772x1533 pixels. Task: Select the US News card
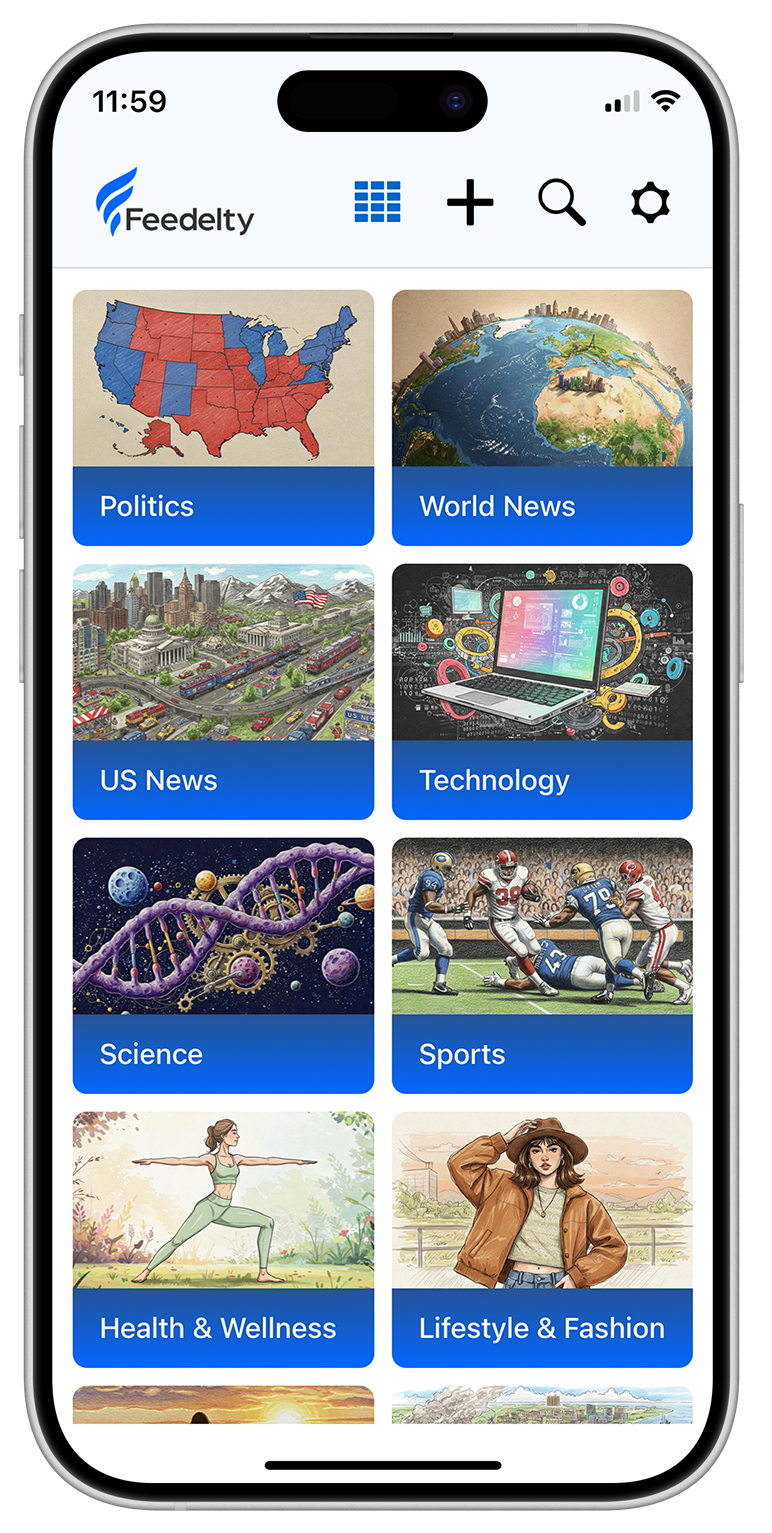click(x=223, y=691)
